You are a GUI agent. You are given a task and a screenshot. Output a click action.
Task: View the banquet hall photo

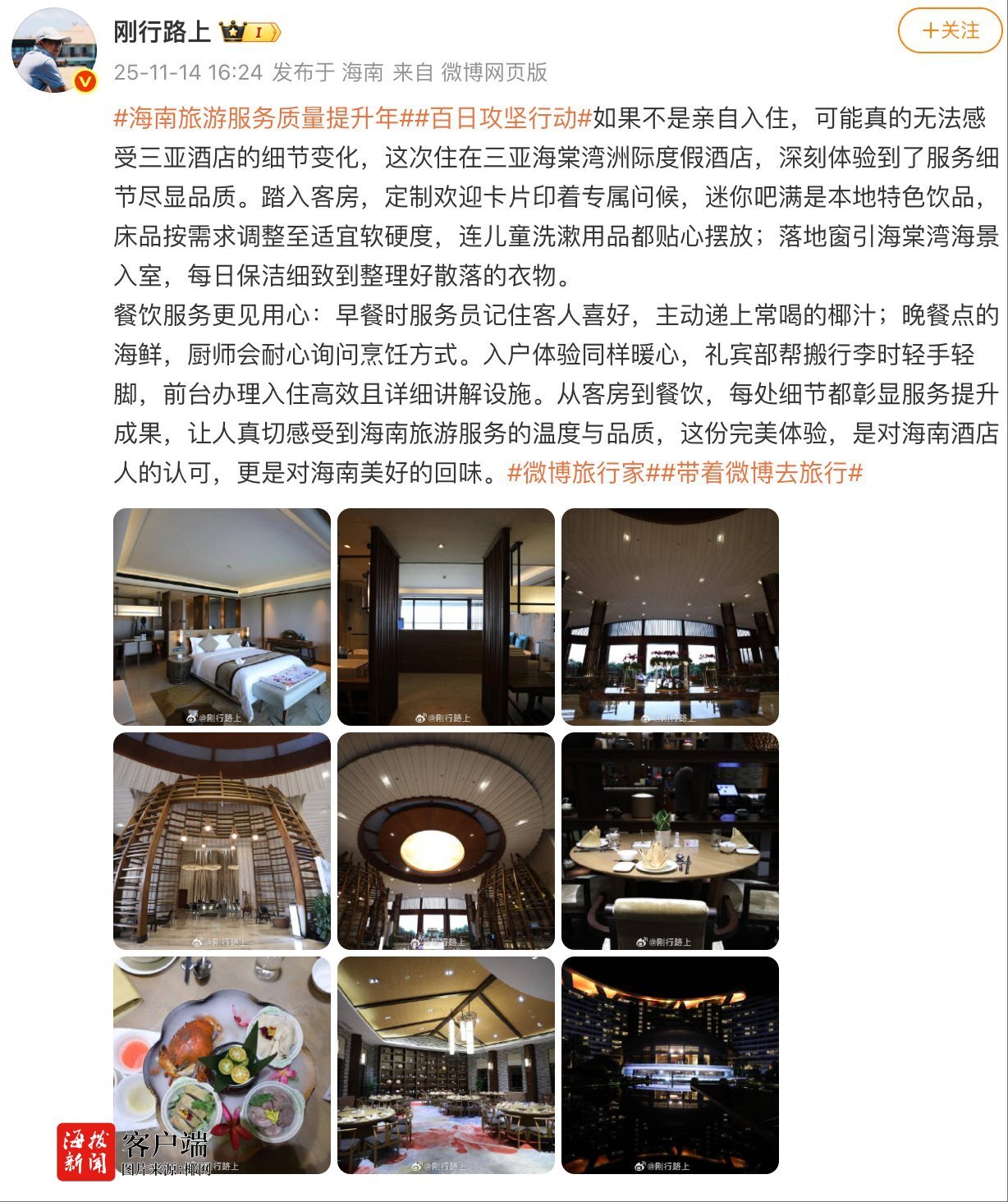click(x=446, y=1065)
